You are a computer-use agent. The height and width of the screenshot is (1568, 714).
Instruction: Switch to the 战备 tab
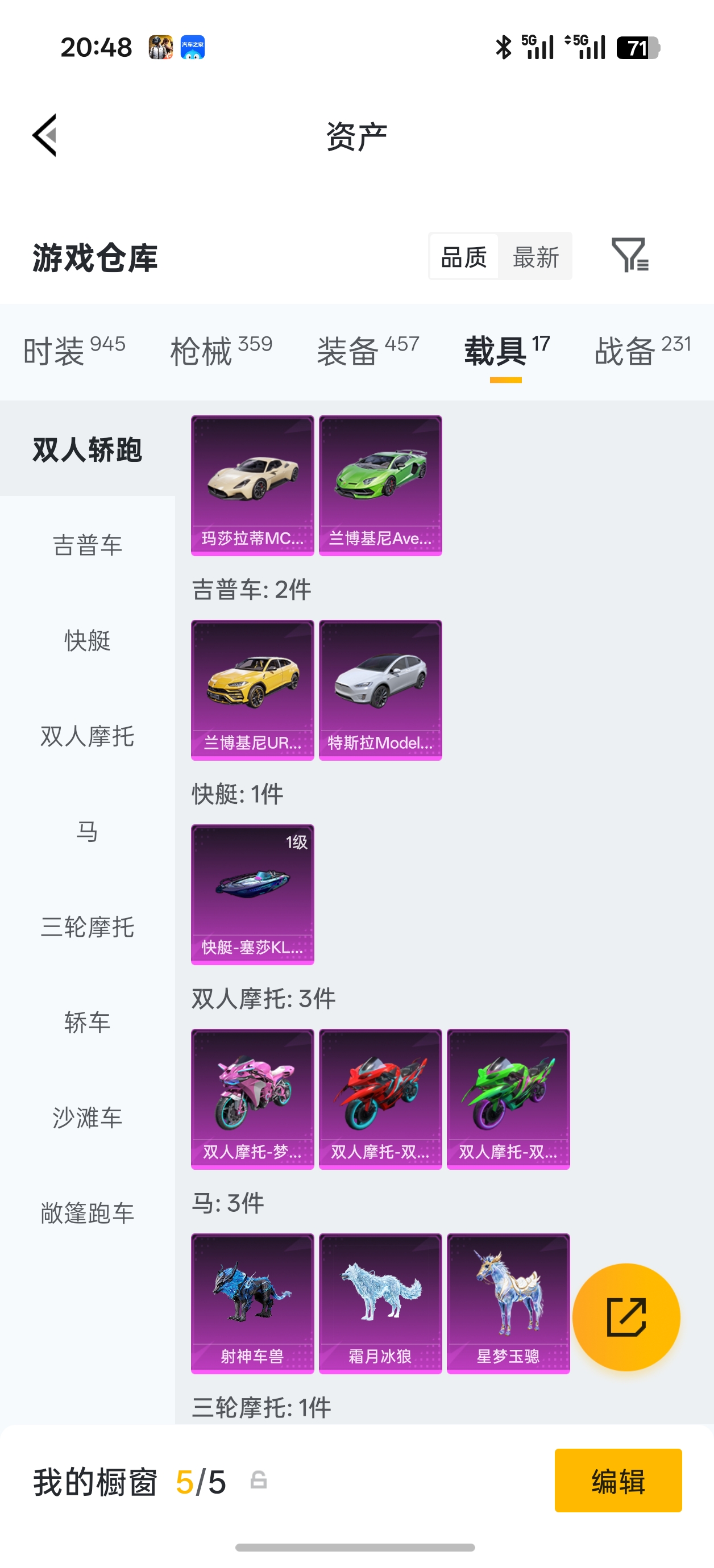[x=643, y=351]
